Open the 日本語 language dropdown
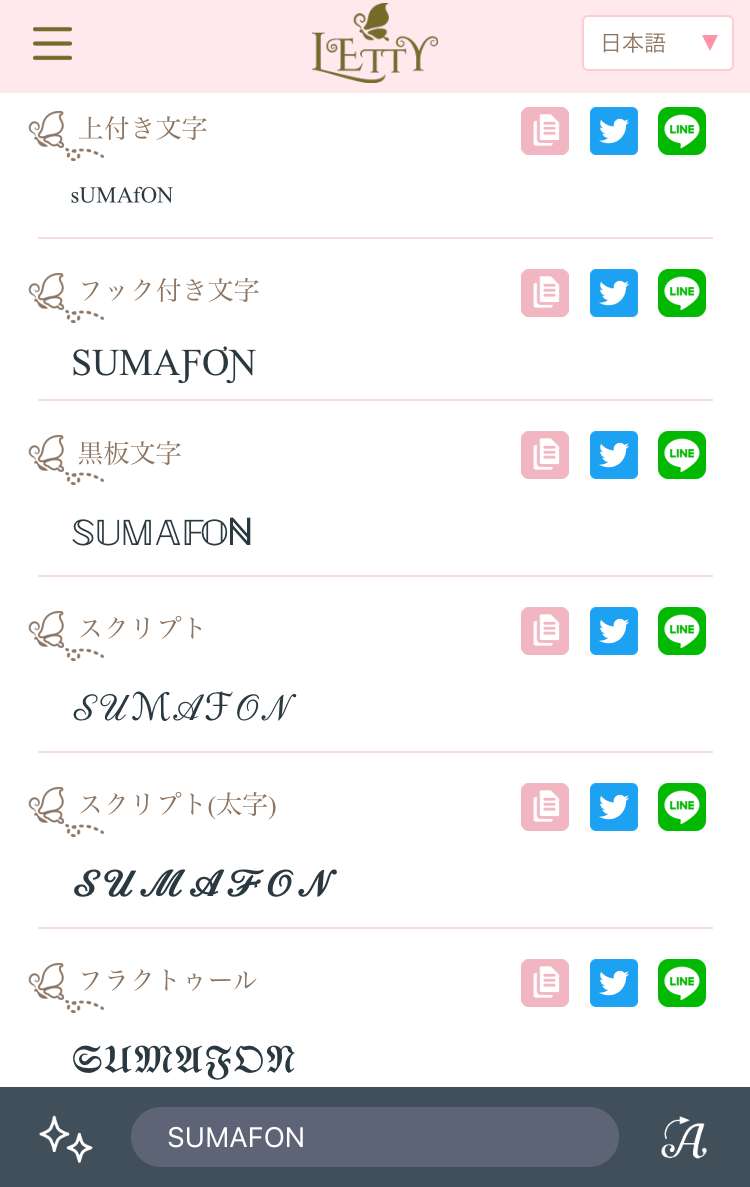This screenshot has width=750, height=1187. (x=657, y=43)
